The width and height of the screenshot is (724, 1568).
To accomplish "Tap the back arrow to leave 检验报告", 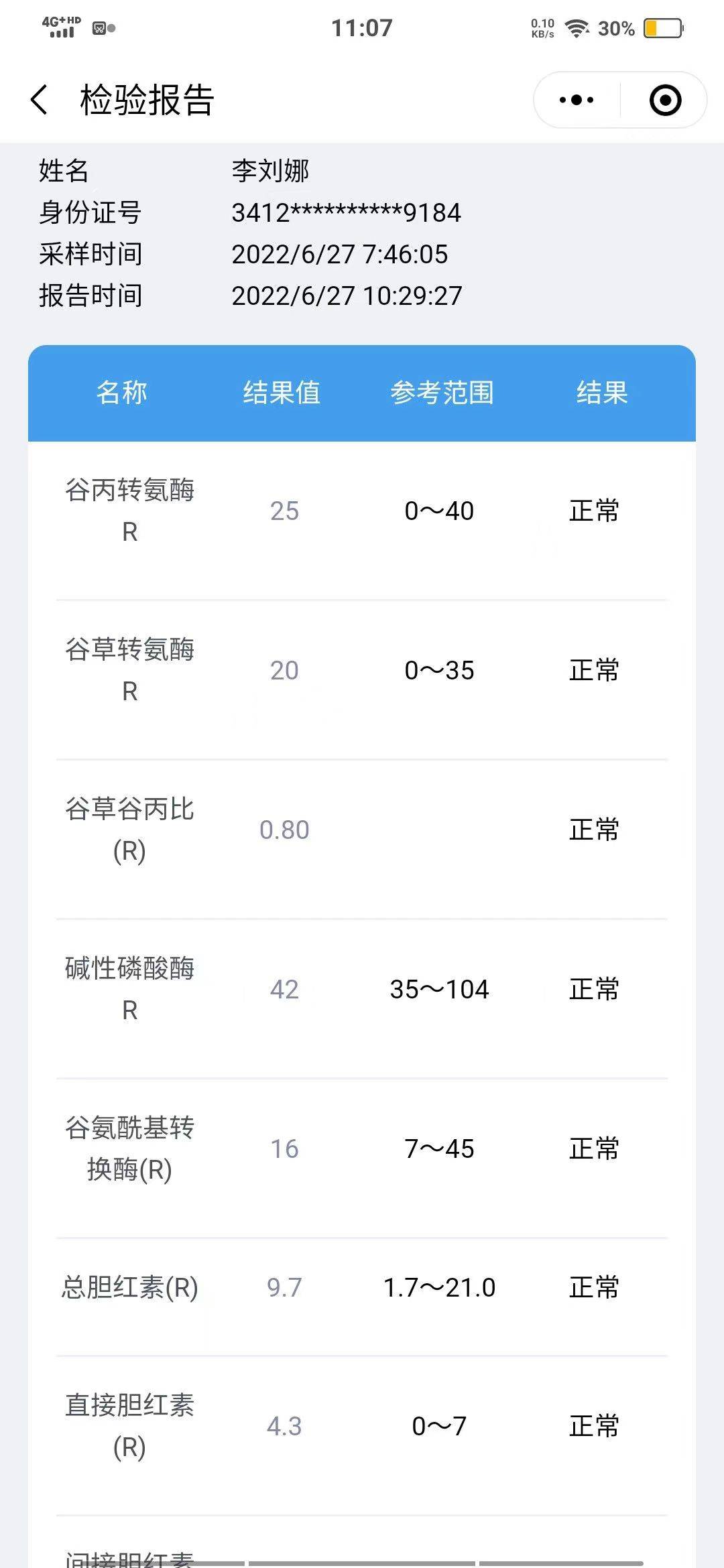I will [40, 99].
